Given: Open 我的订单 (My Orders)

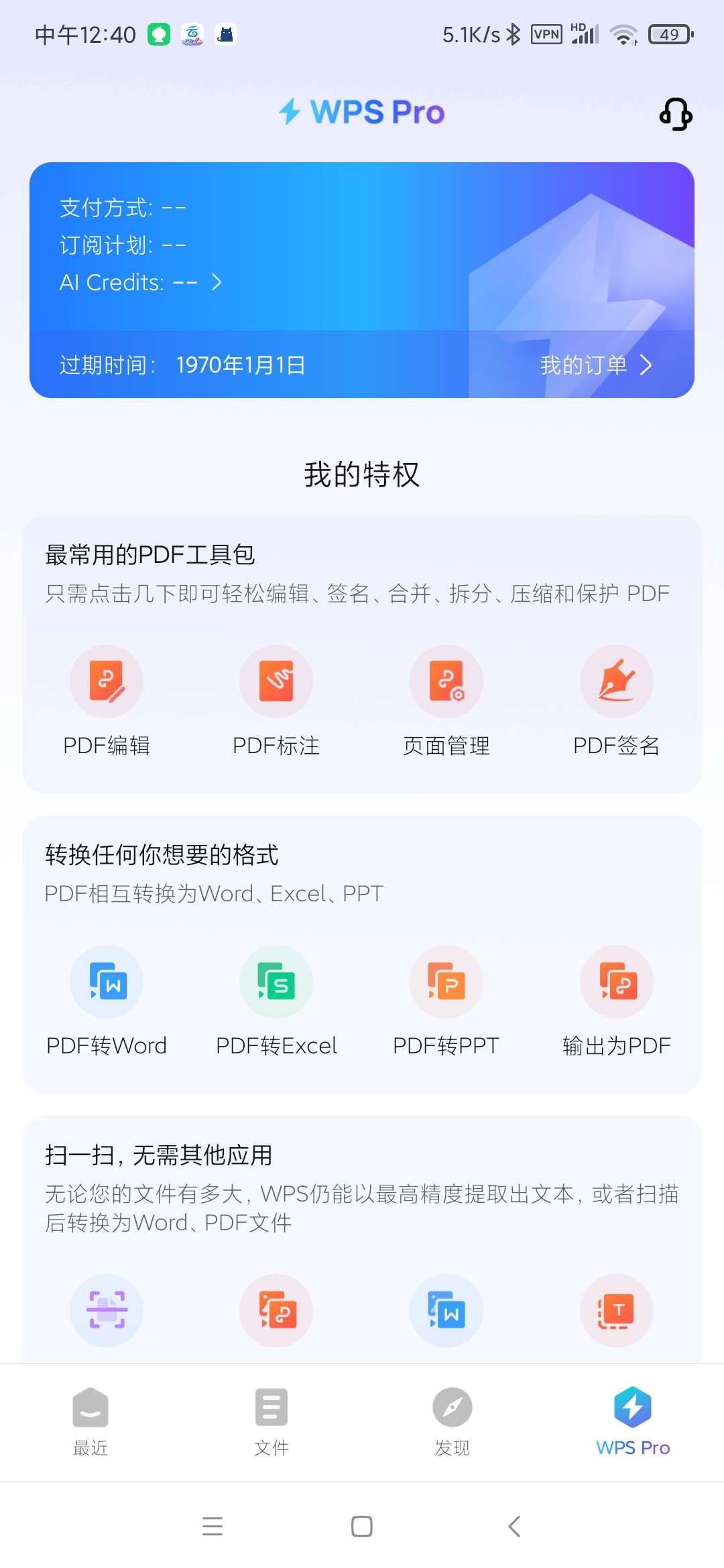Looking at the screenshot, I should [x=596, y=365].
